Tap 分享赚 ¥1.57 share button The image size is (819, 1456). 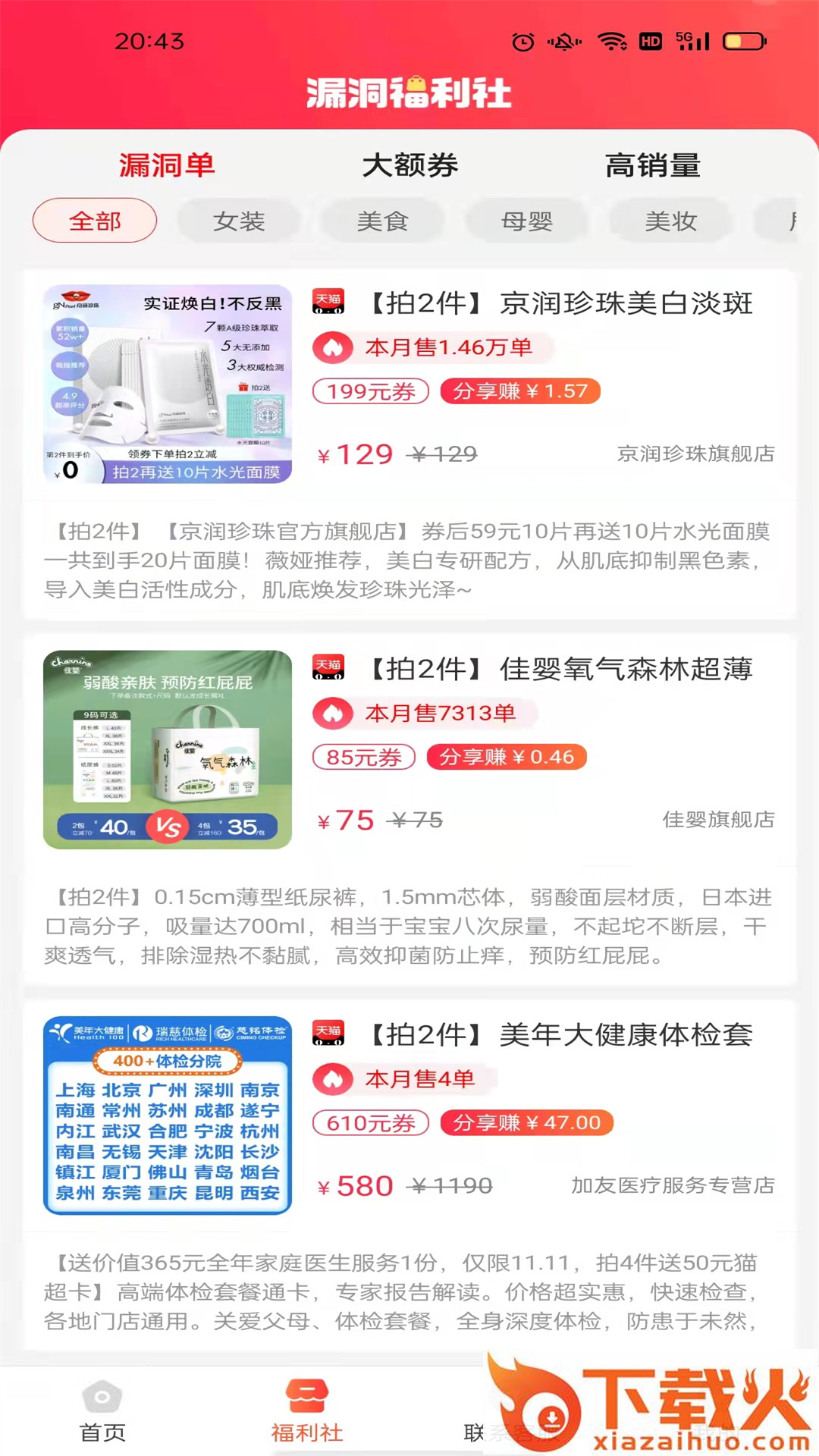pyautogui.click(x=520, y=391)
